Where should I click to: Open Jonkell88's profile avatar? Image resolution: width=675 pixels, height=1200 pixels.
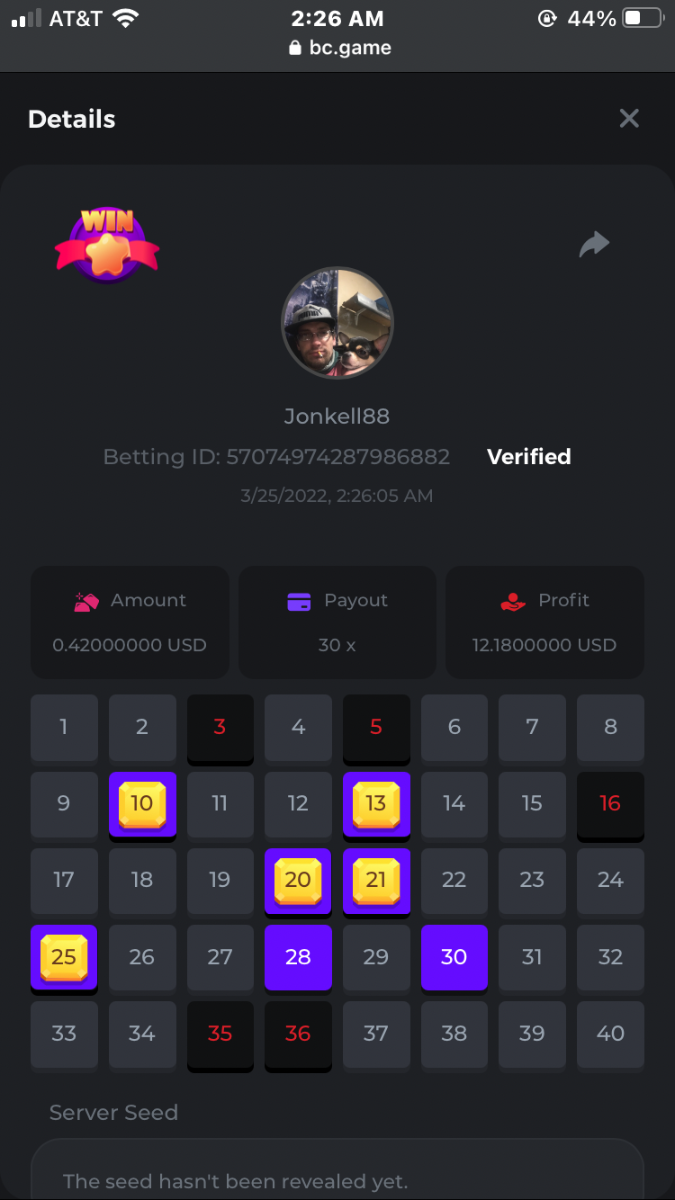pos(337,322)
